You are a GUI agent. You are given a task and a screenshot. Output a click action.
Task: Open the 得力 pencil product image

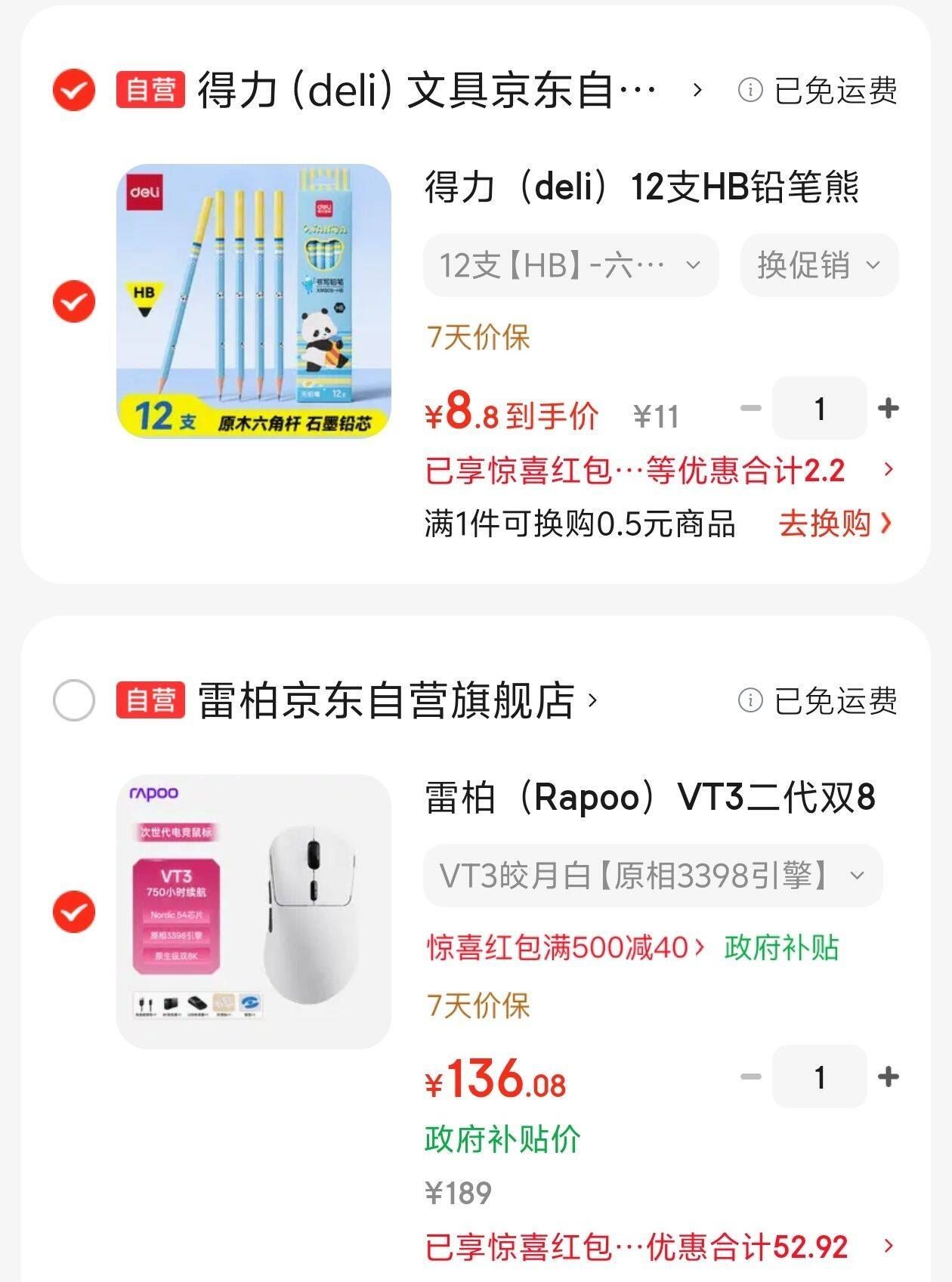pyautogui.click(x=254, y=301)
